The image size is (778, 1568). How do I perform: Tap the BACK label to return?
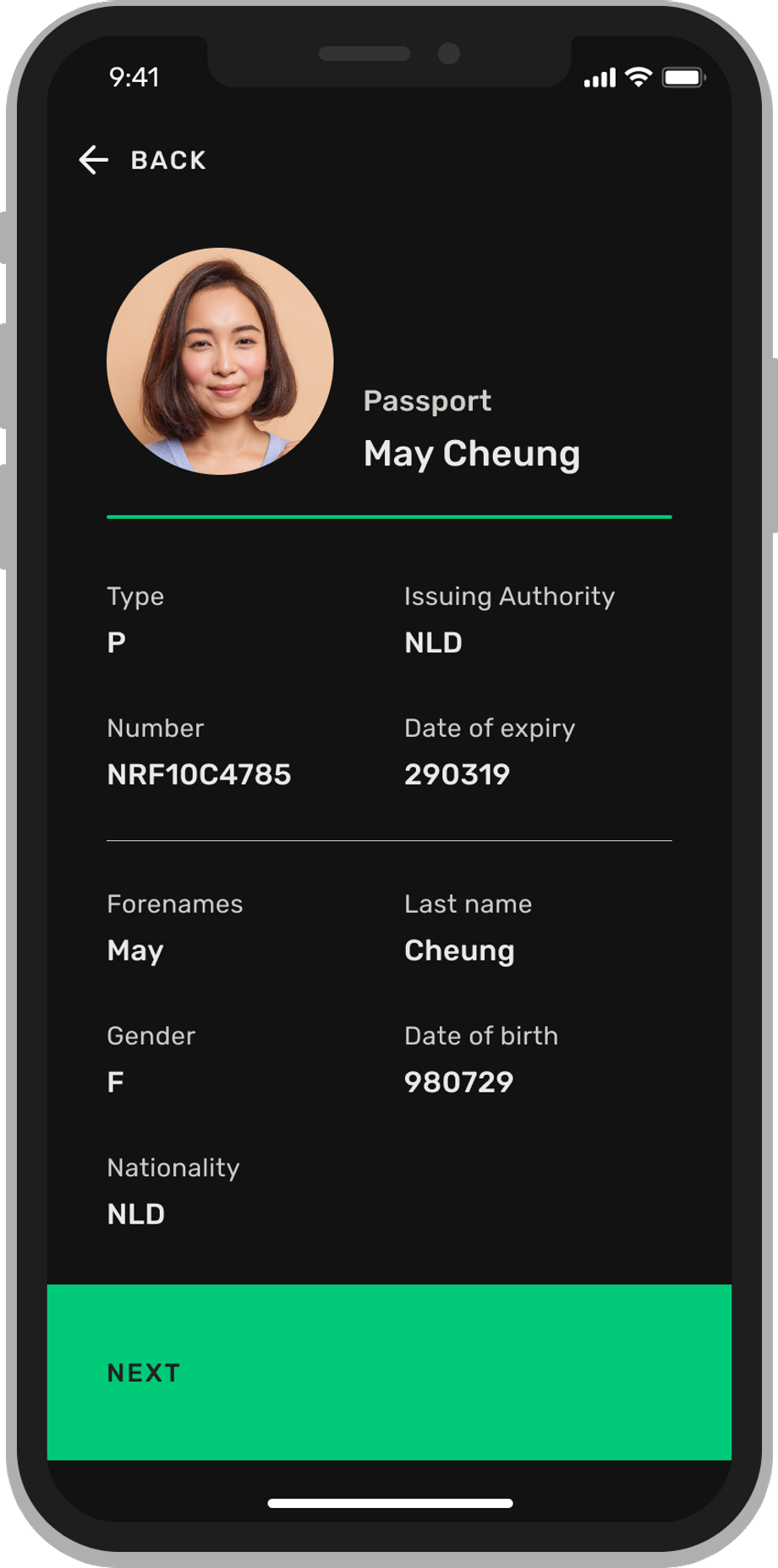click(x=167, y=160)
